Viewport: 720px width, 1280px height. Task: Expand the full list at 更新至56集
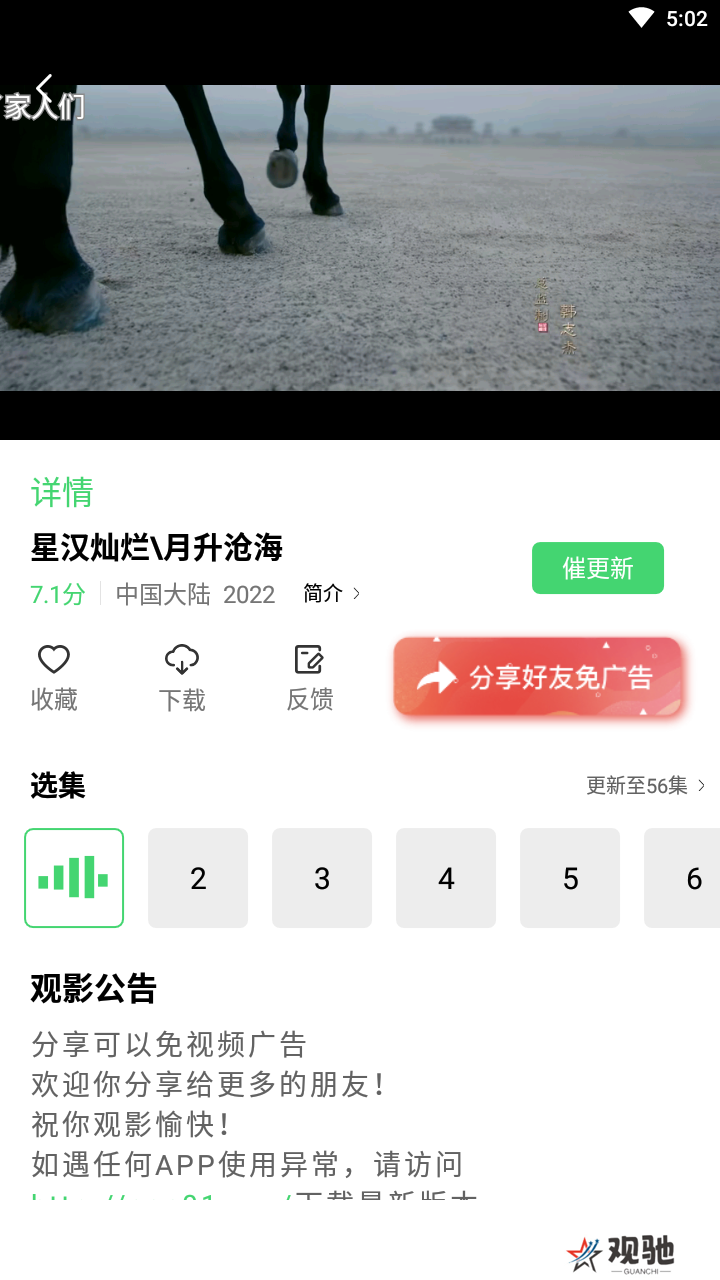tap(645, 786)
